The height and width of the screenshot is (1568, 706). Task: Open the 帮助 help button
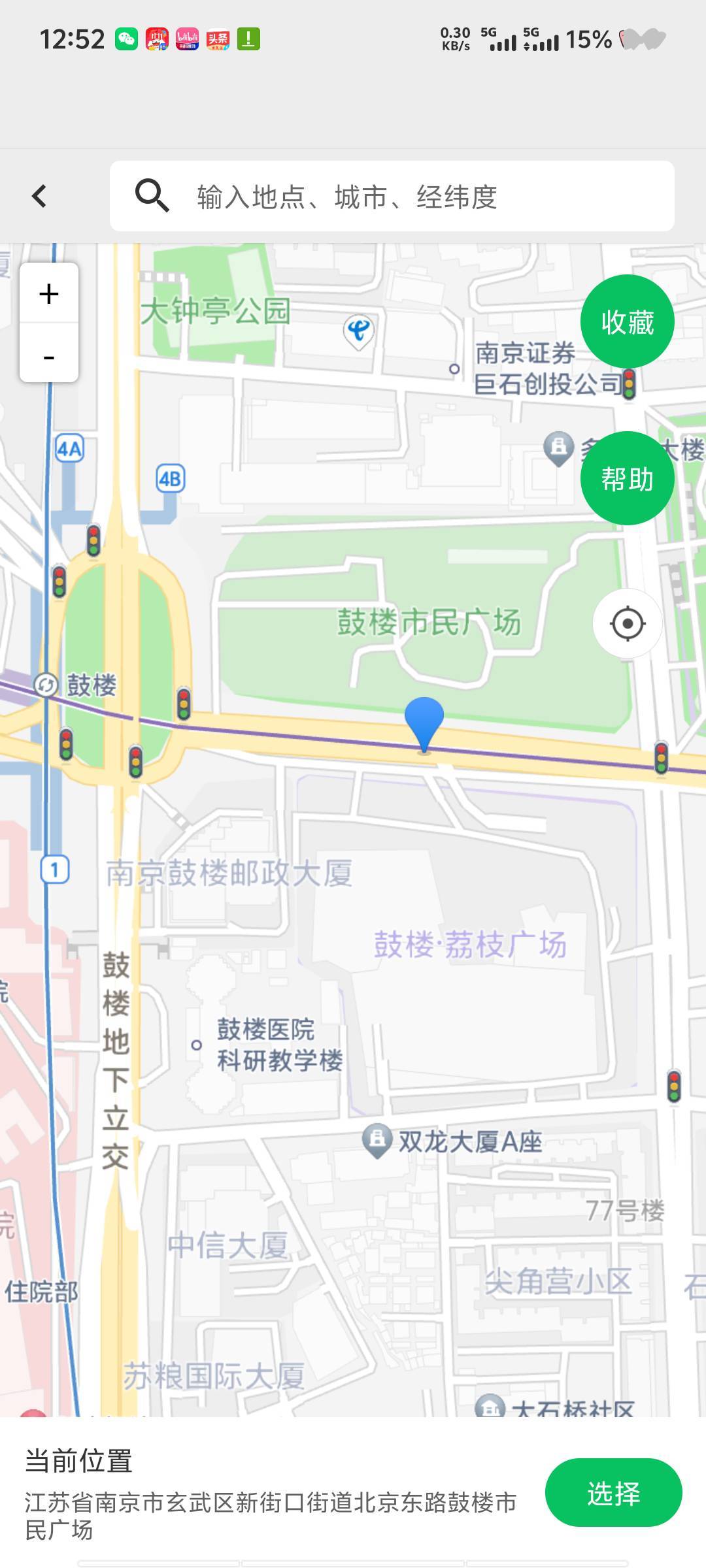[x=628, y=478]
